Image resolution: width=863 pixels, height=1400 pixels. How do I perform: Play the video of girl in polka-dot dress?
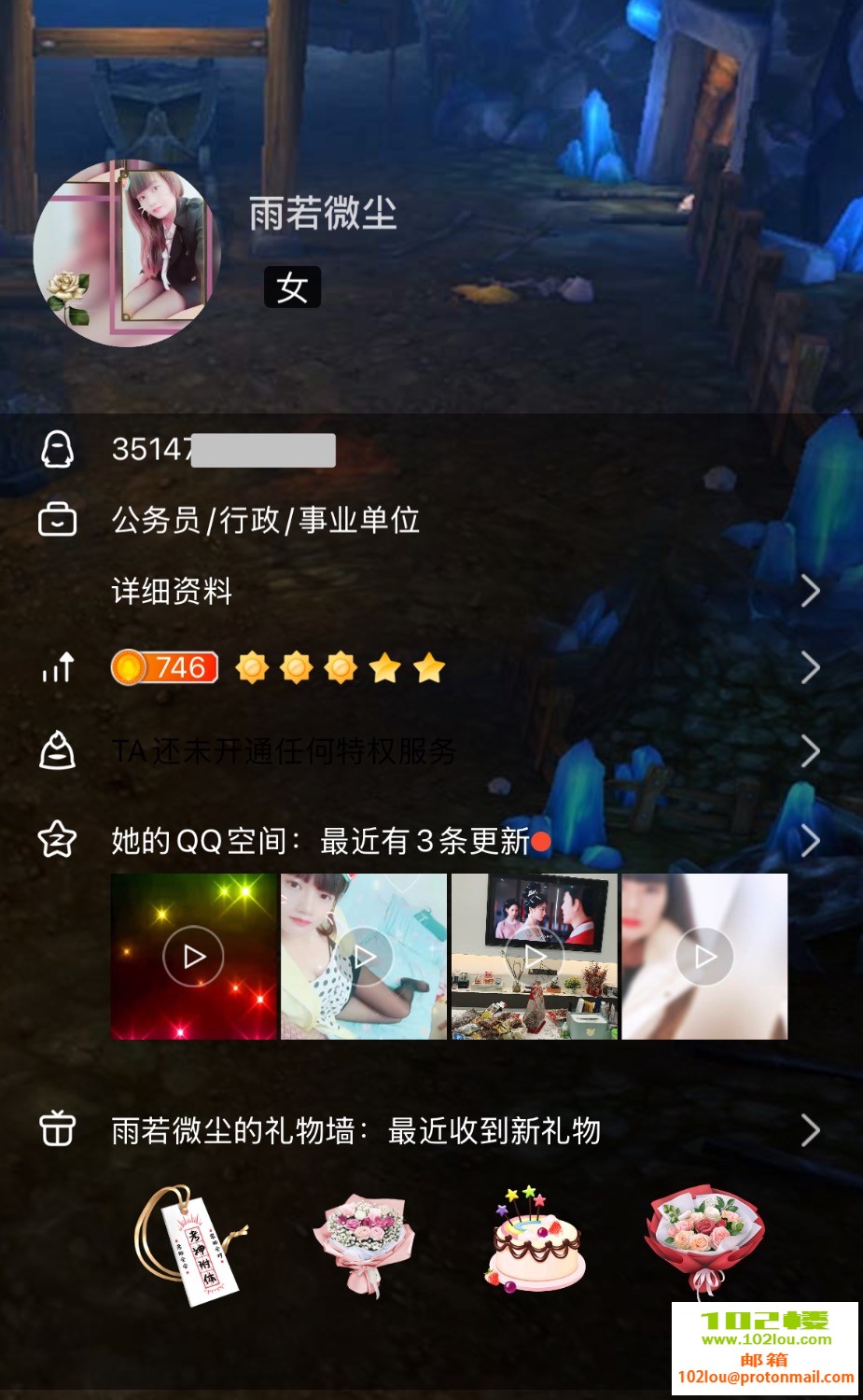click(364, 957)
